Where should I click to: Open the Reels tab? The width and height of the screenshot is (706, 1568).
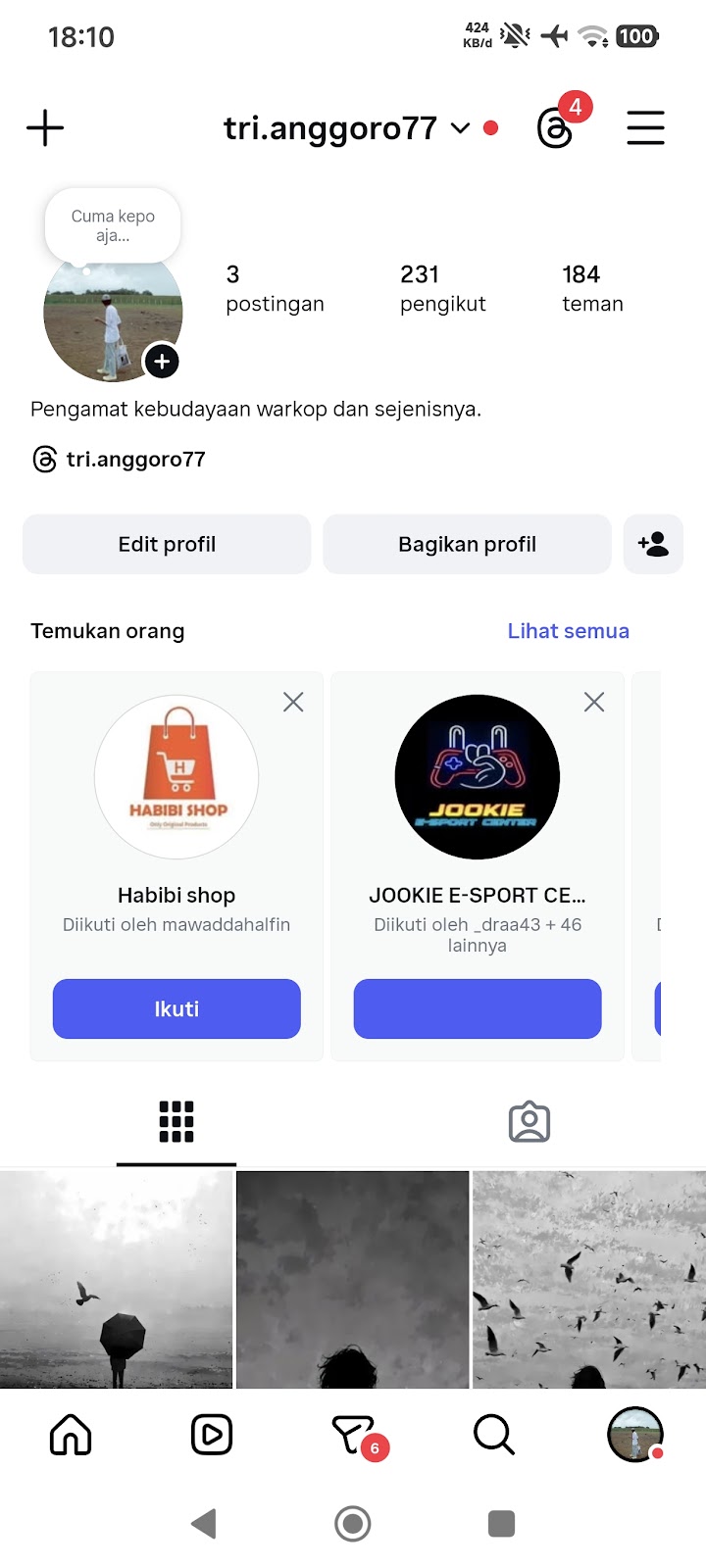(212, 1436)
